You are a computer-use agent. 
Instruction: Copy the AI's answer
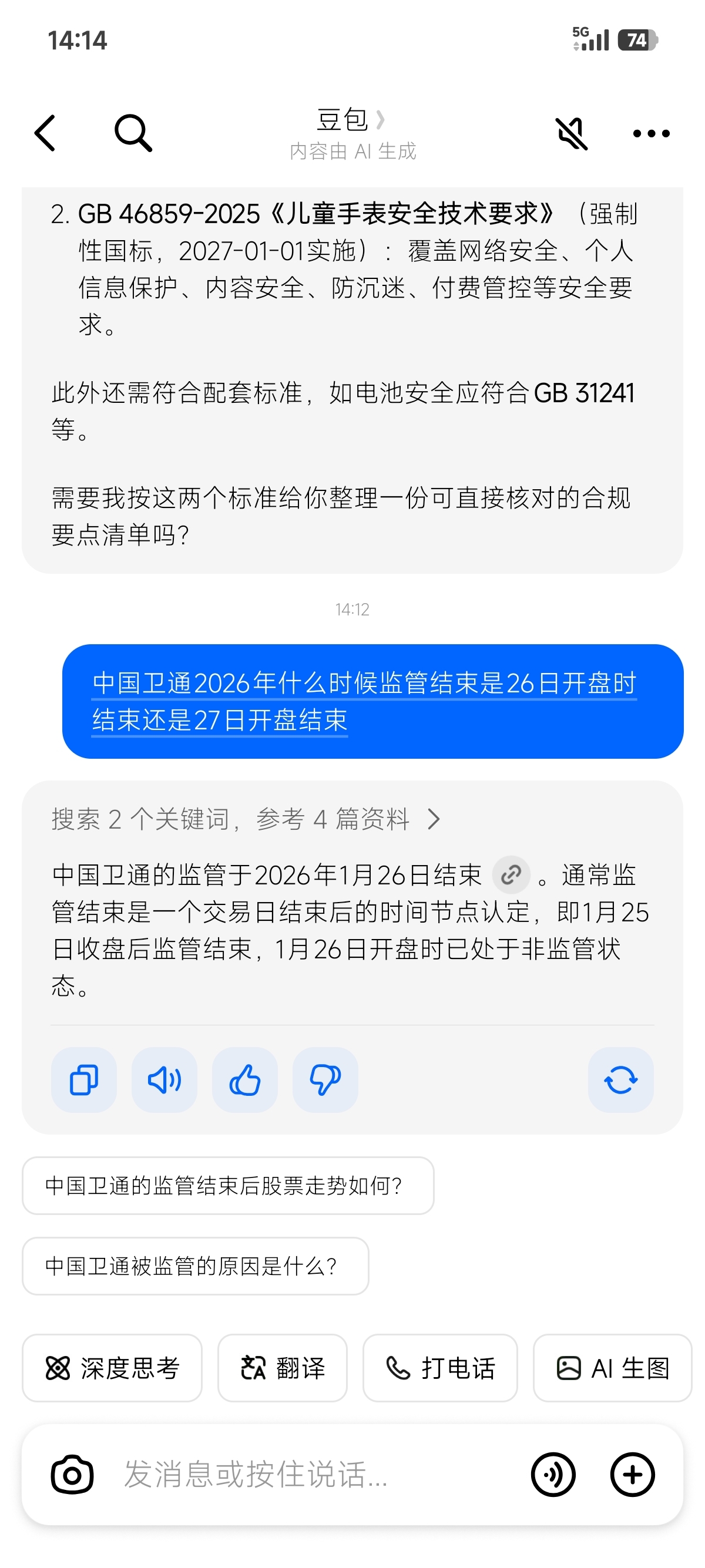pos(83,1080)
